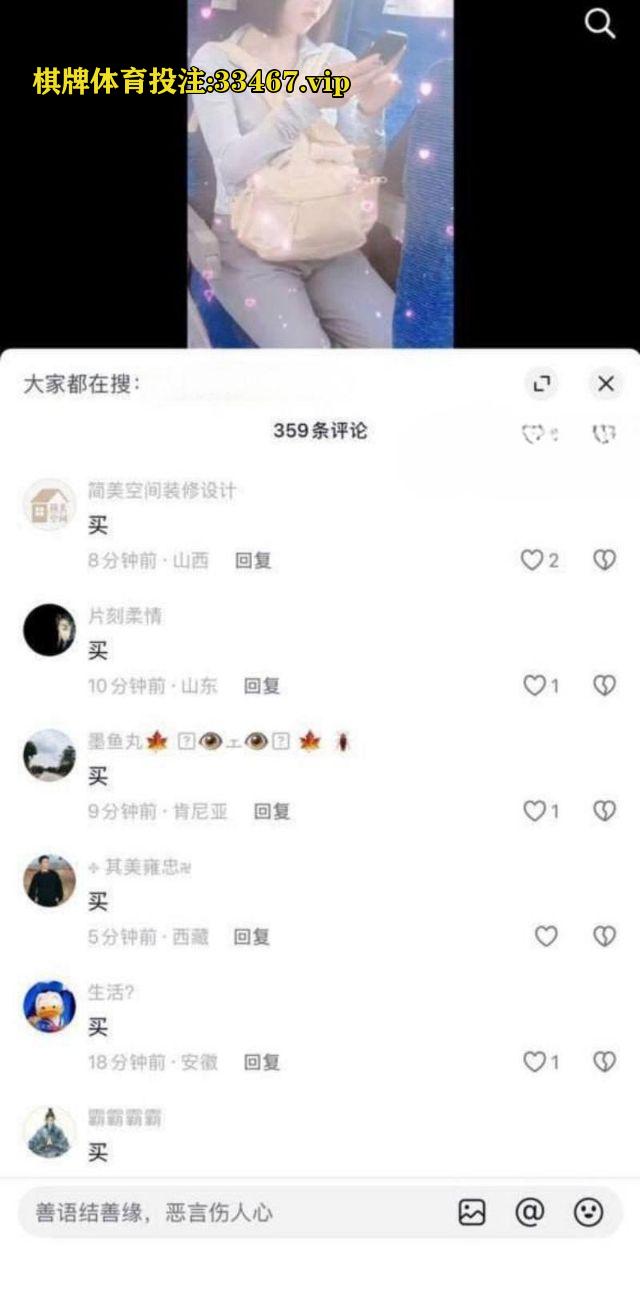The height and width of the screenshot is (1296, 640).
Task: Reply to 简美空间装修设计's comment
Action: coord(253,561)
